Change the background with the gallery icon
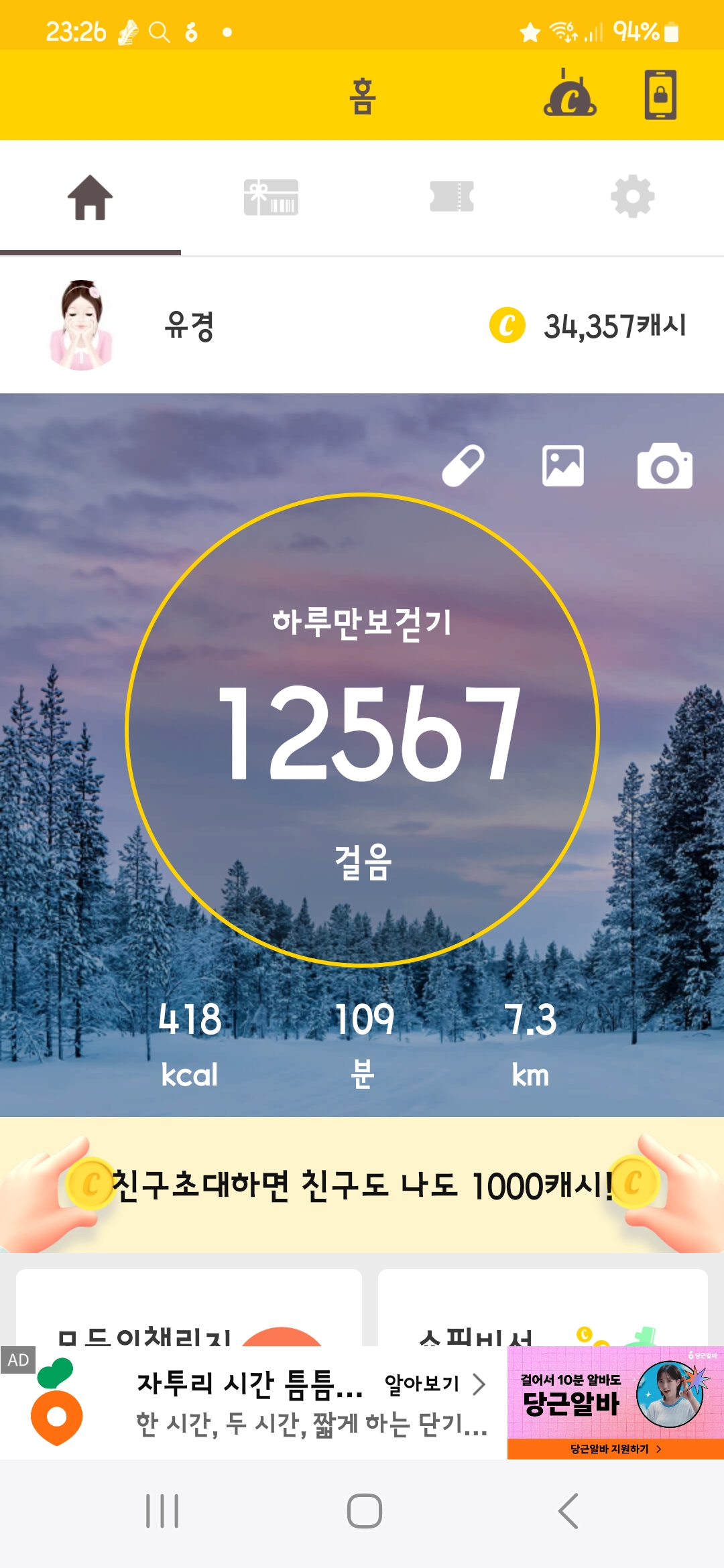724x1568 pixels. tap(562, 466)
